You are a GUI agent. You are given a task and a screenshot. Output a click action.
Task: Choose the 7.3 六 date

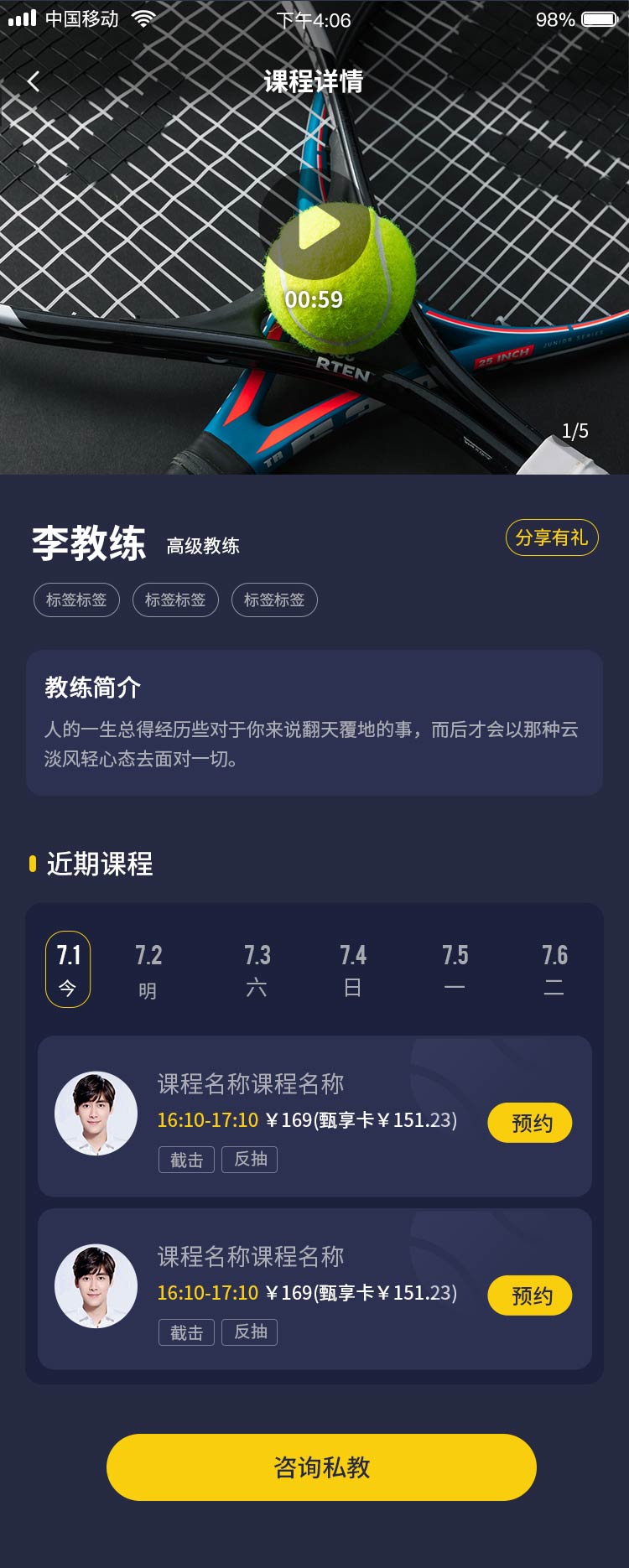coord(257,970)
